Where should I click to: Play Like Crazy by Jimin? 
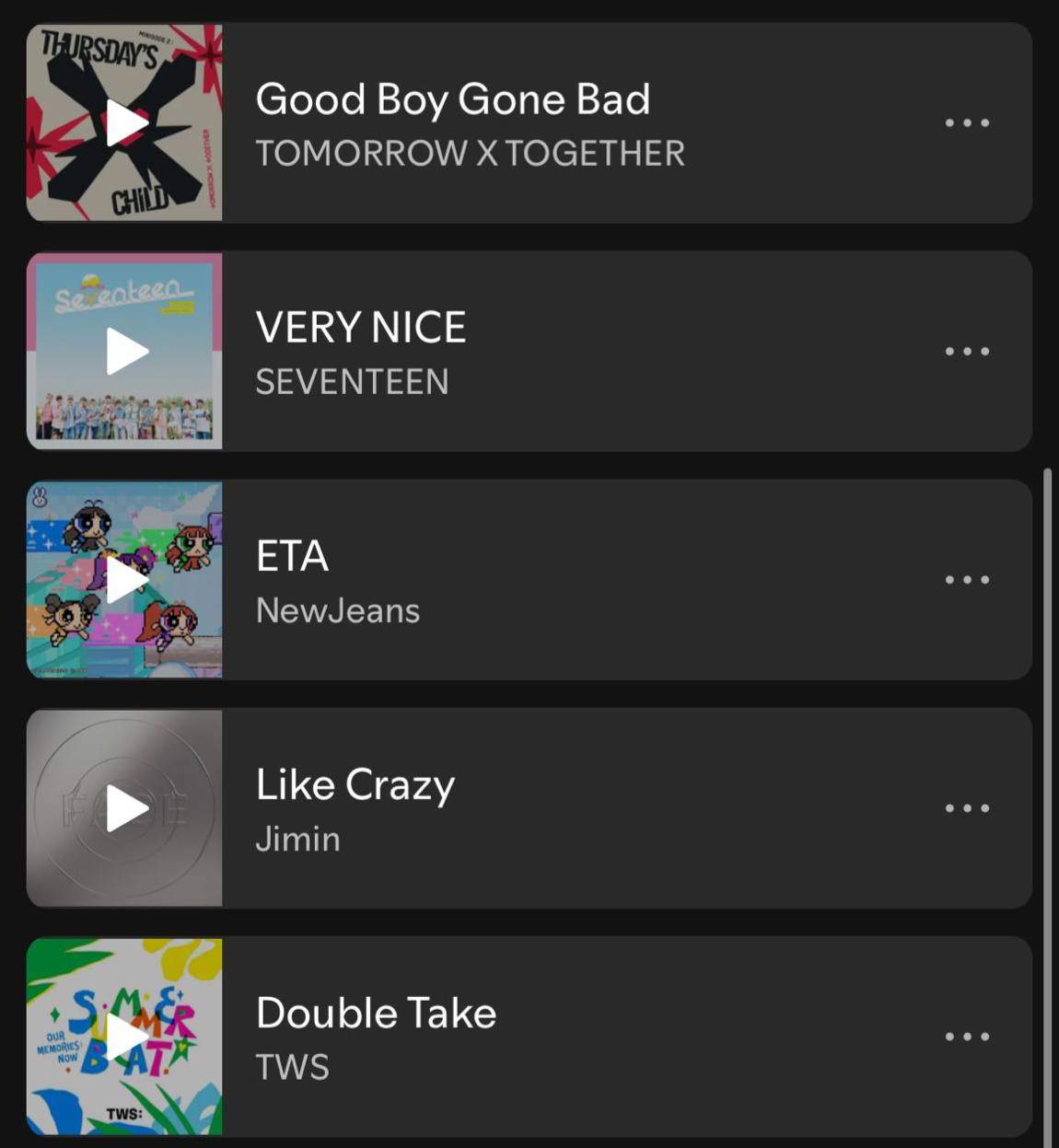126,808
